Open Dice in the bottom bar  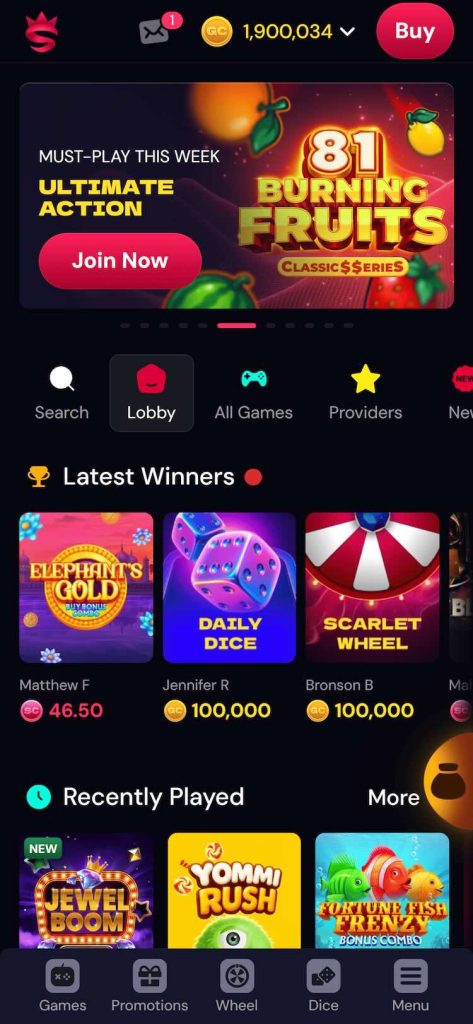click(x=323, y=986)
